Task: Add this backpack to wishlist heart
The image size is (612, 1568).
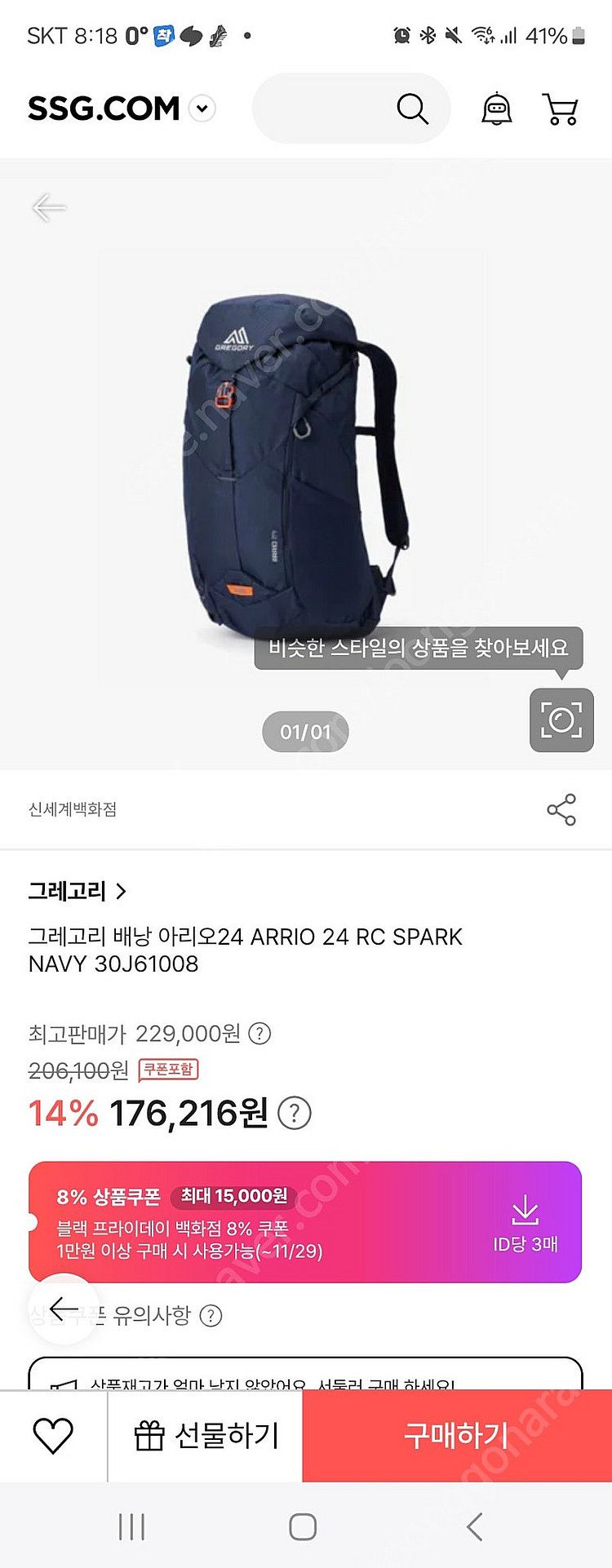Action: (x=53, y=1435)
